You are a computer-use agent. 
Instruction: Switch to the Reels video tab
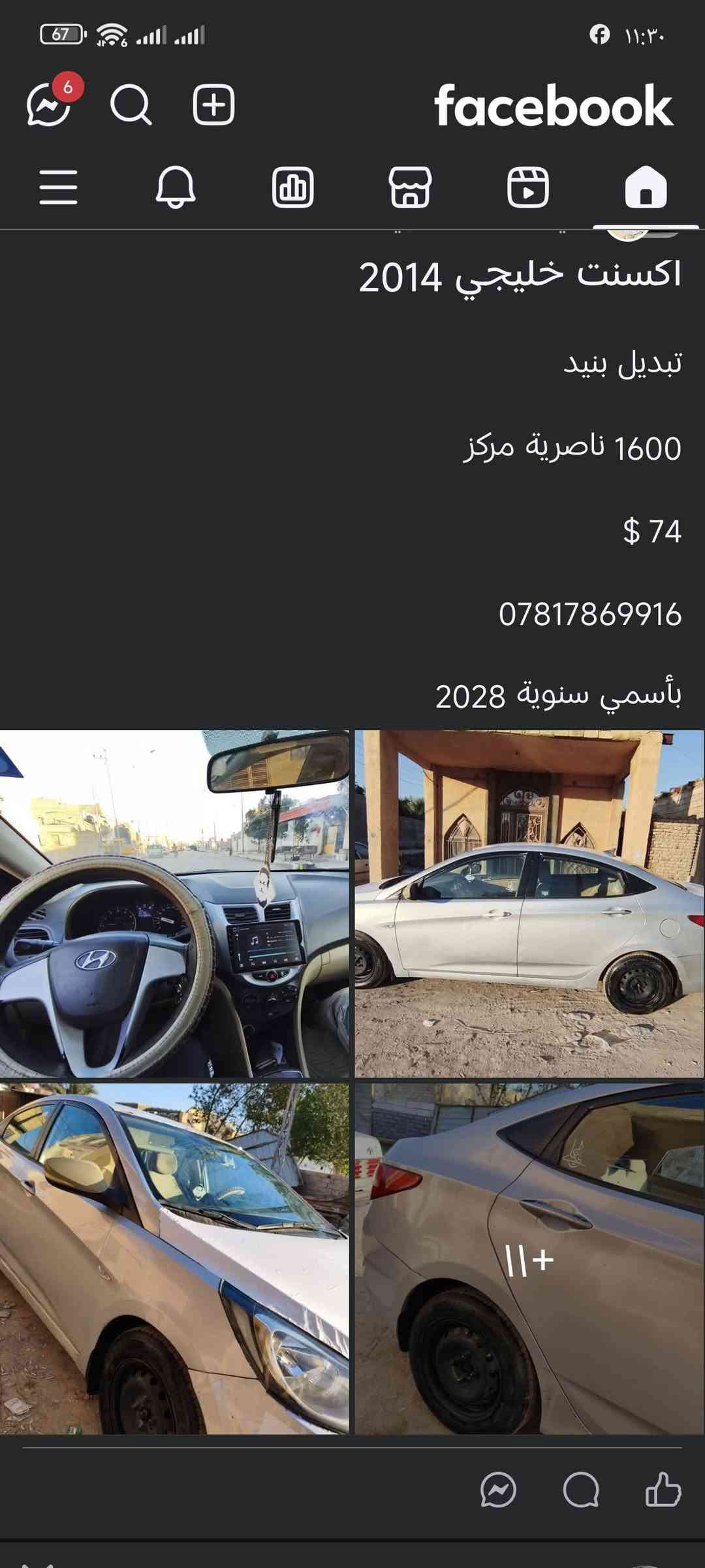[527, 187]
